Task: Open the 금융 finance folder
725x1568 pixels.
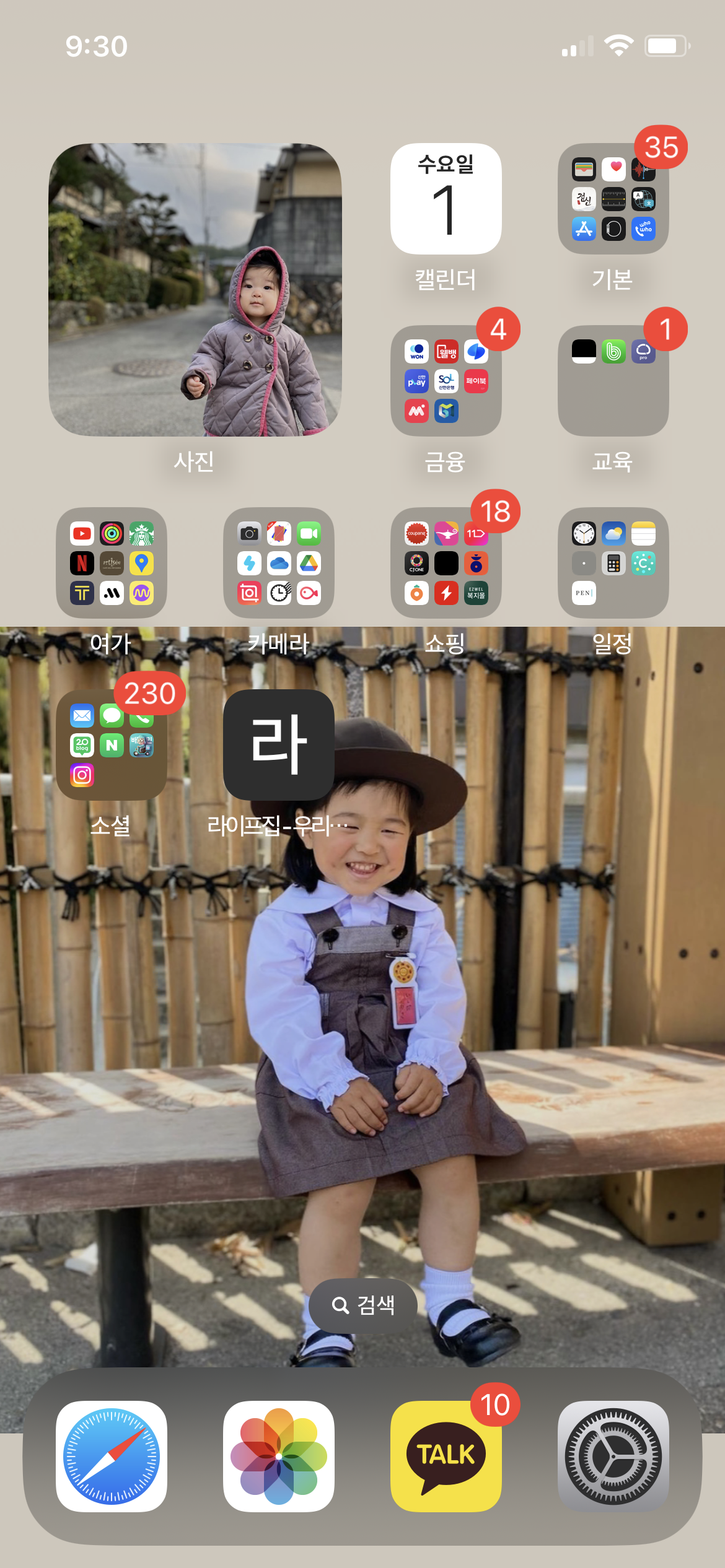Action: click(446, 380)
